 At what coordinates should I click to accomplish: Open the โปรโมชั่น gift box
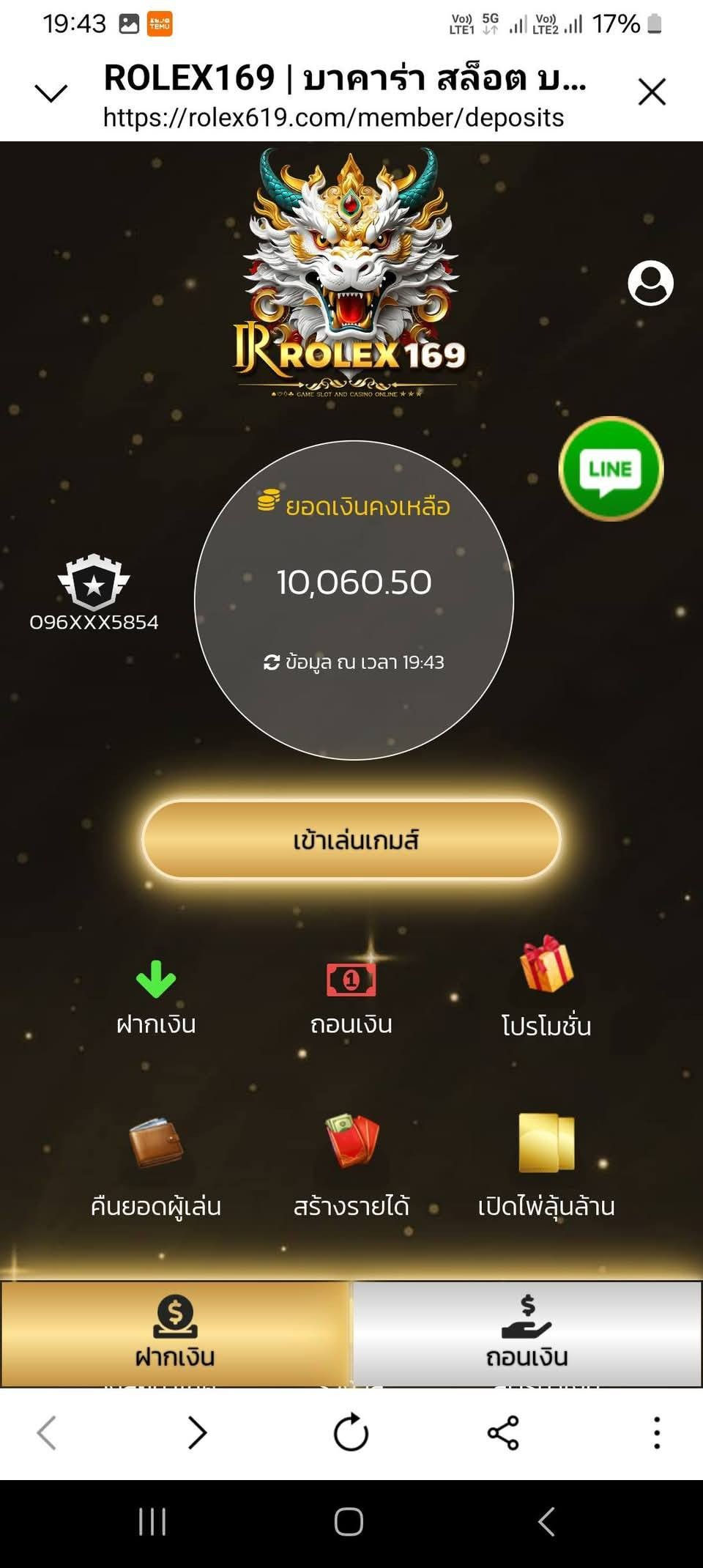point(546,985)
